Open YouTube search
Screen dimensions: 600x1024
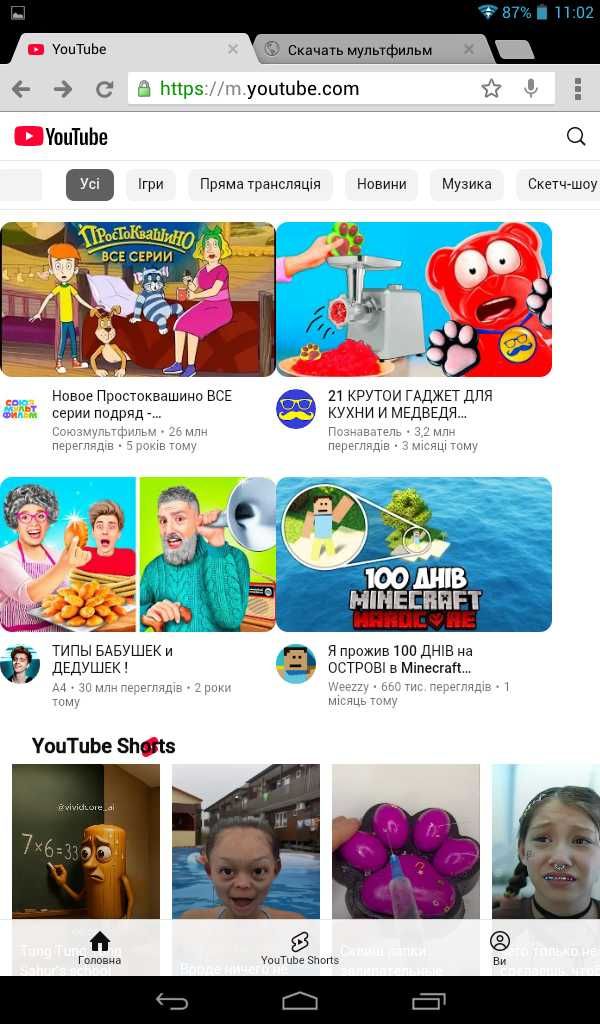tap(576, 137)
